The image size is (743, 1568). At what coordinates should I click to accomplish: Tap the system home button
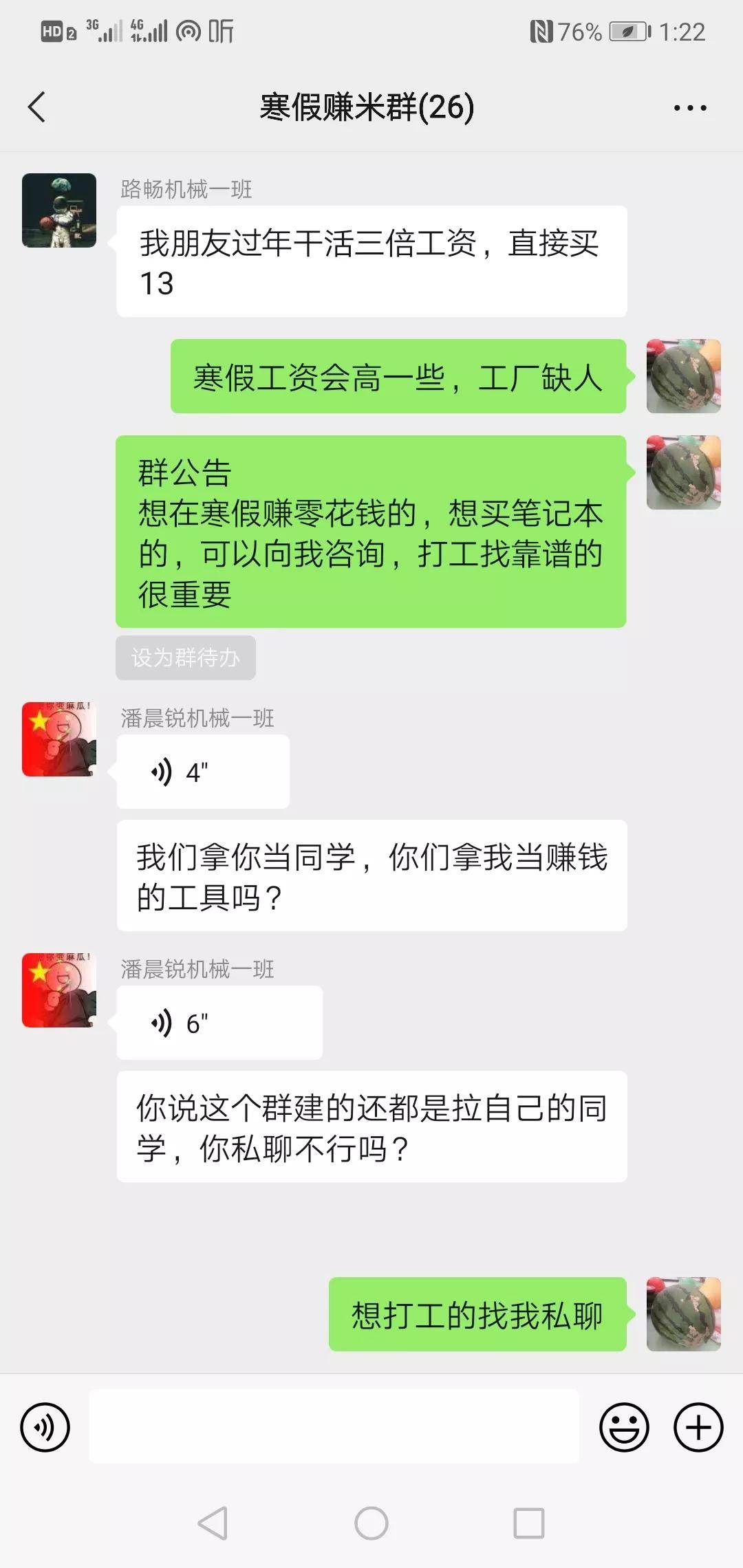coord(371,1523)
